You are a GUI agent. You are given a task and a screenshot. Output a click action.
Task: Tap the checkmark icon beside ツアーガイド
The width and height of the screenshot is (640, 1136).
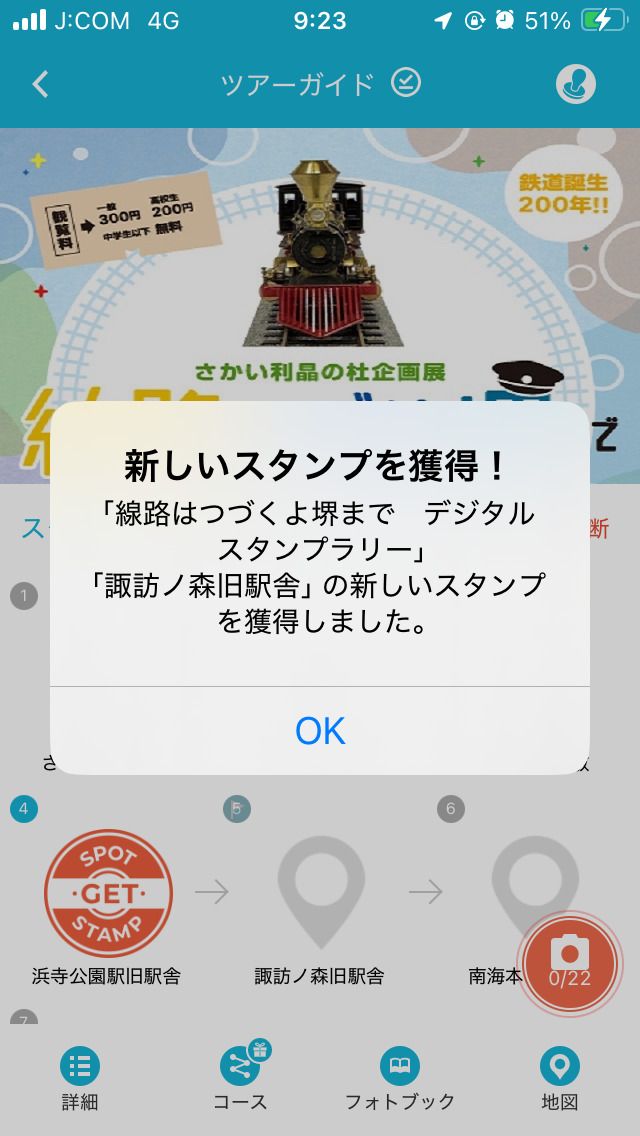406,83
